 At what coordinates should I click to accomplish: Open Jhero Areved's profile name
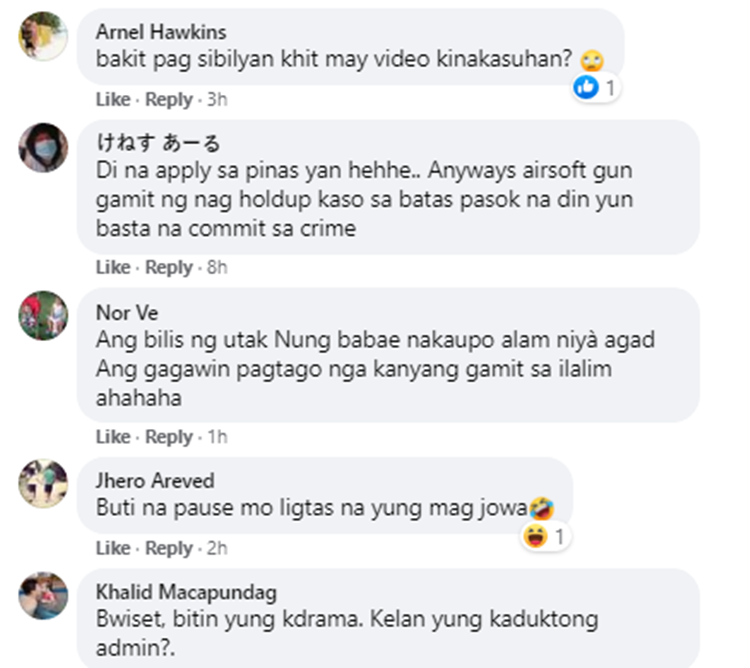click(x=155, y=480)
